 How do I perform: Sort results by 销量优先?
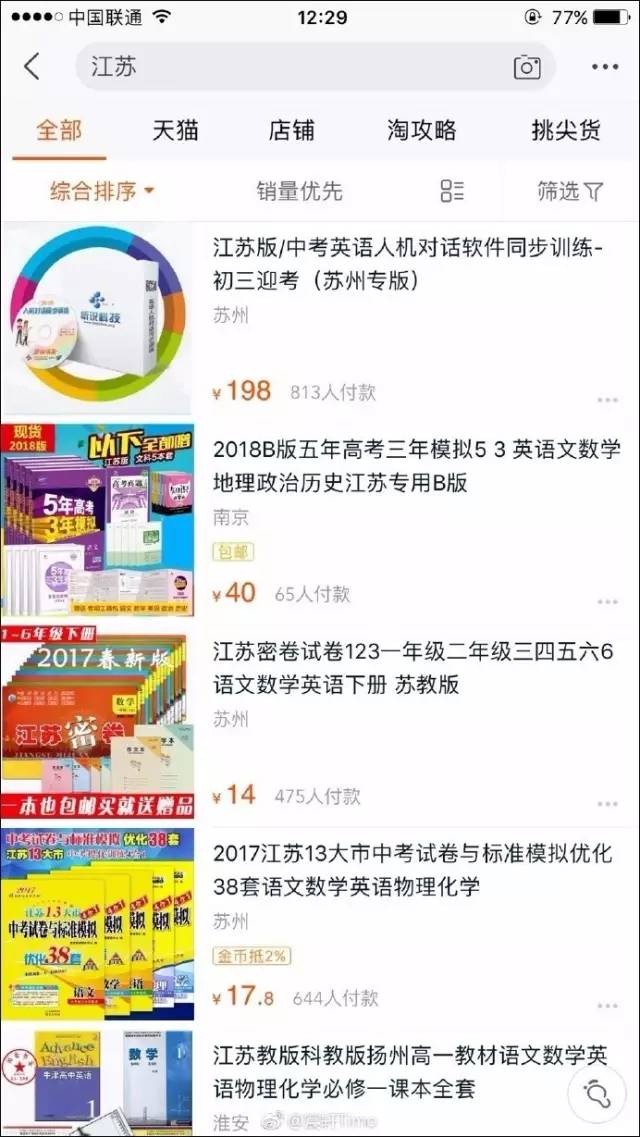(x=299, y=191)
